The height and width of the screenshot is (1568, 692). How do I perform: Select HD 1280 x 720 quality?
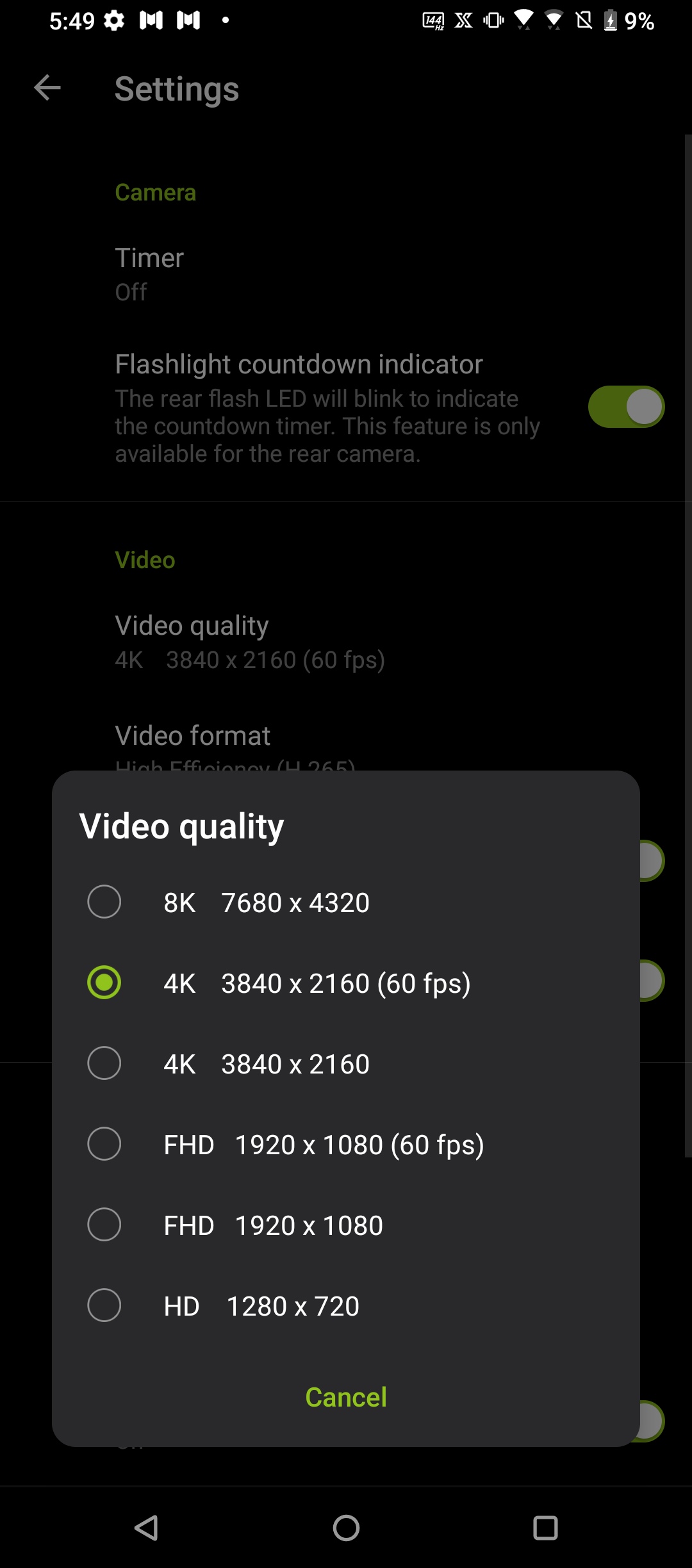tap(104, 1305)
